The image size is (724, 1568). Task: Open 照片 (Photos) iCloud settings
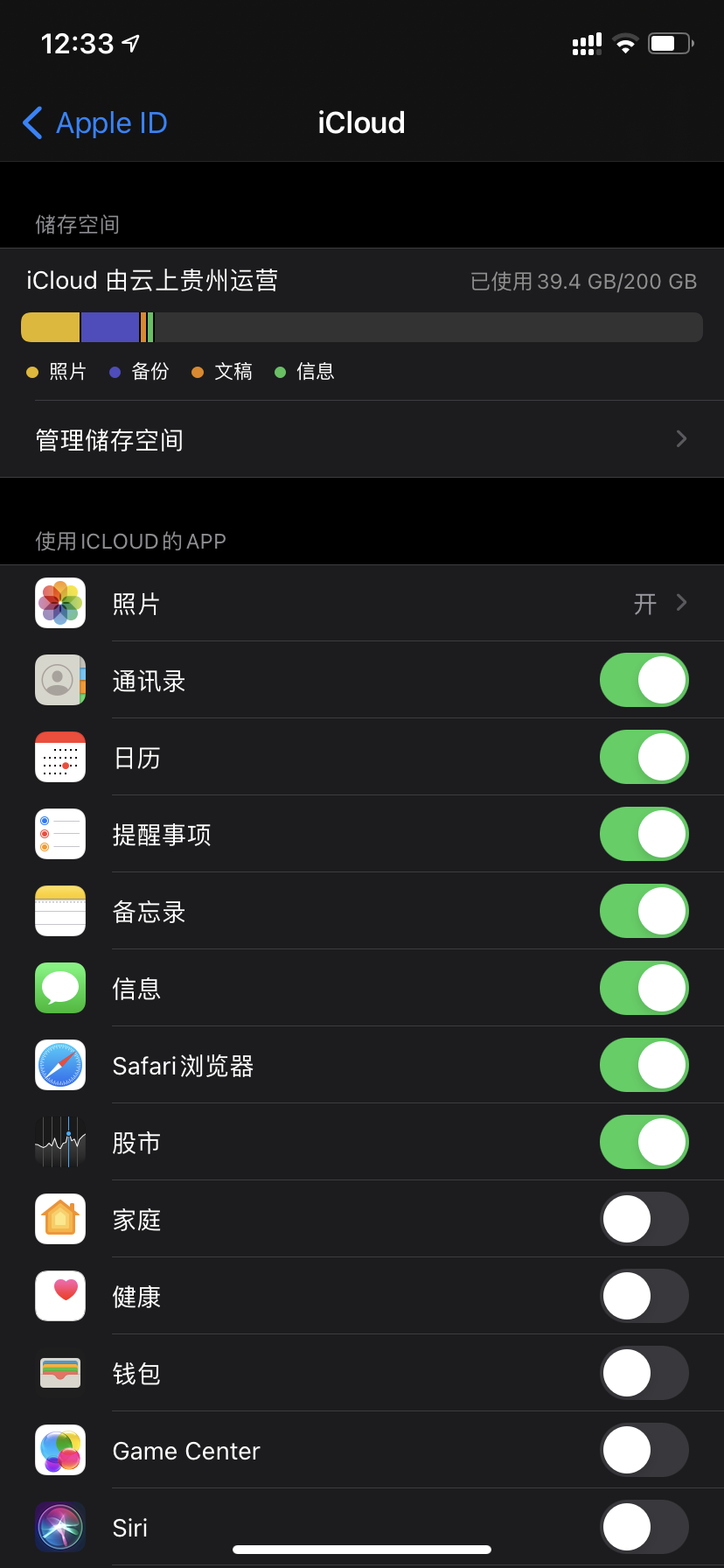(x=362, y=604)
